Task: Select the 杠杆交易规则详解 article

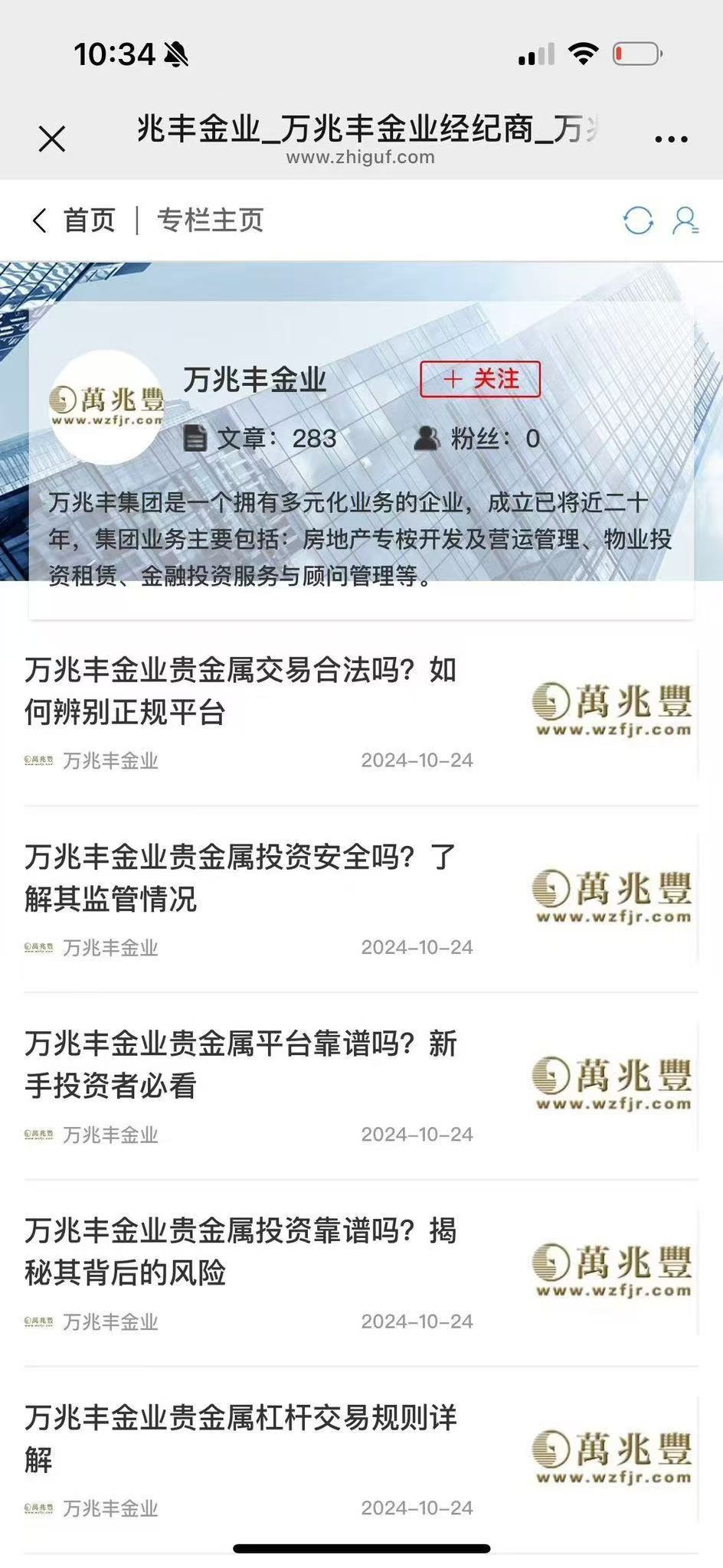Action: [240, 1438]
